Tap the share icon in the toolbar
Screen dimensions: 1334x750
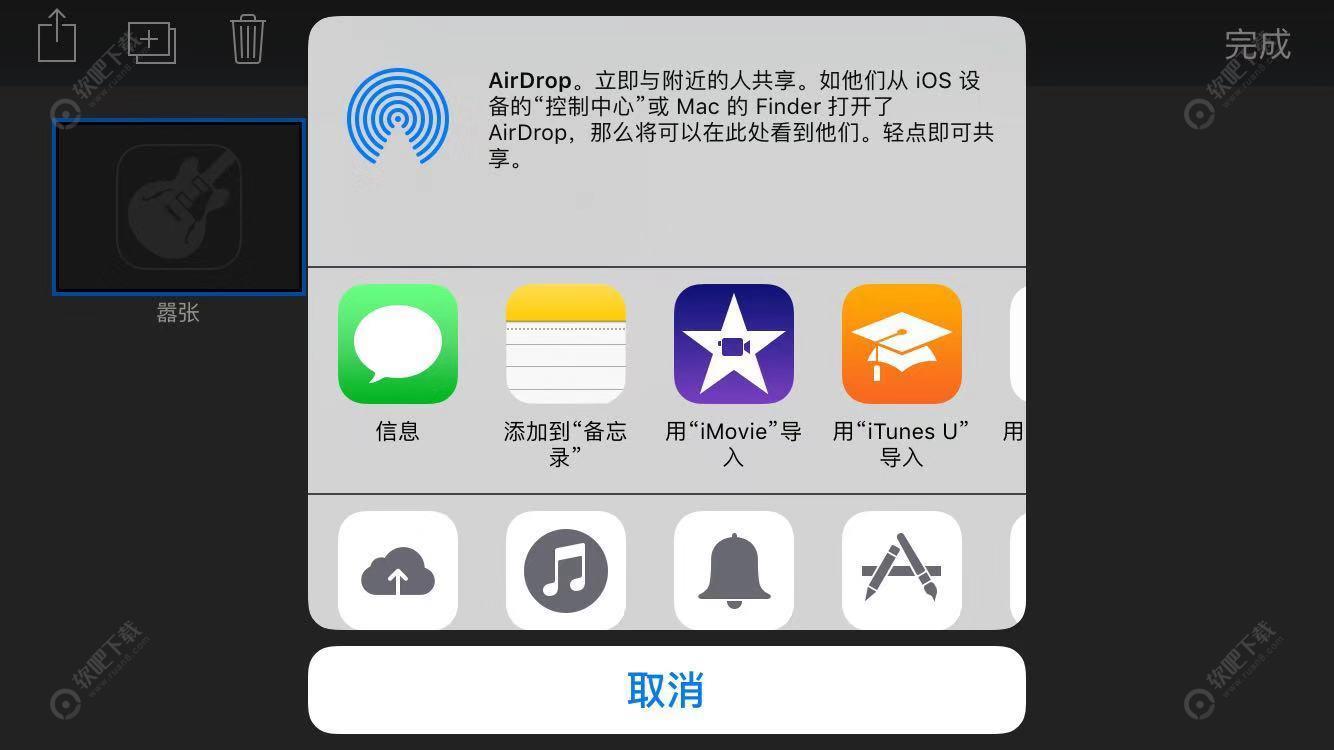point(57,36)
